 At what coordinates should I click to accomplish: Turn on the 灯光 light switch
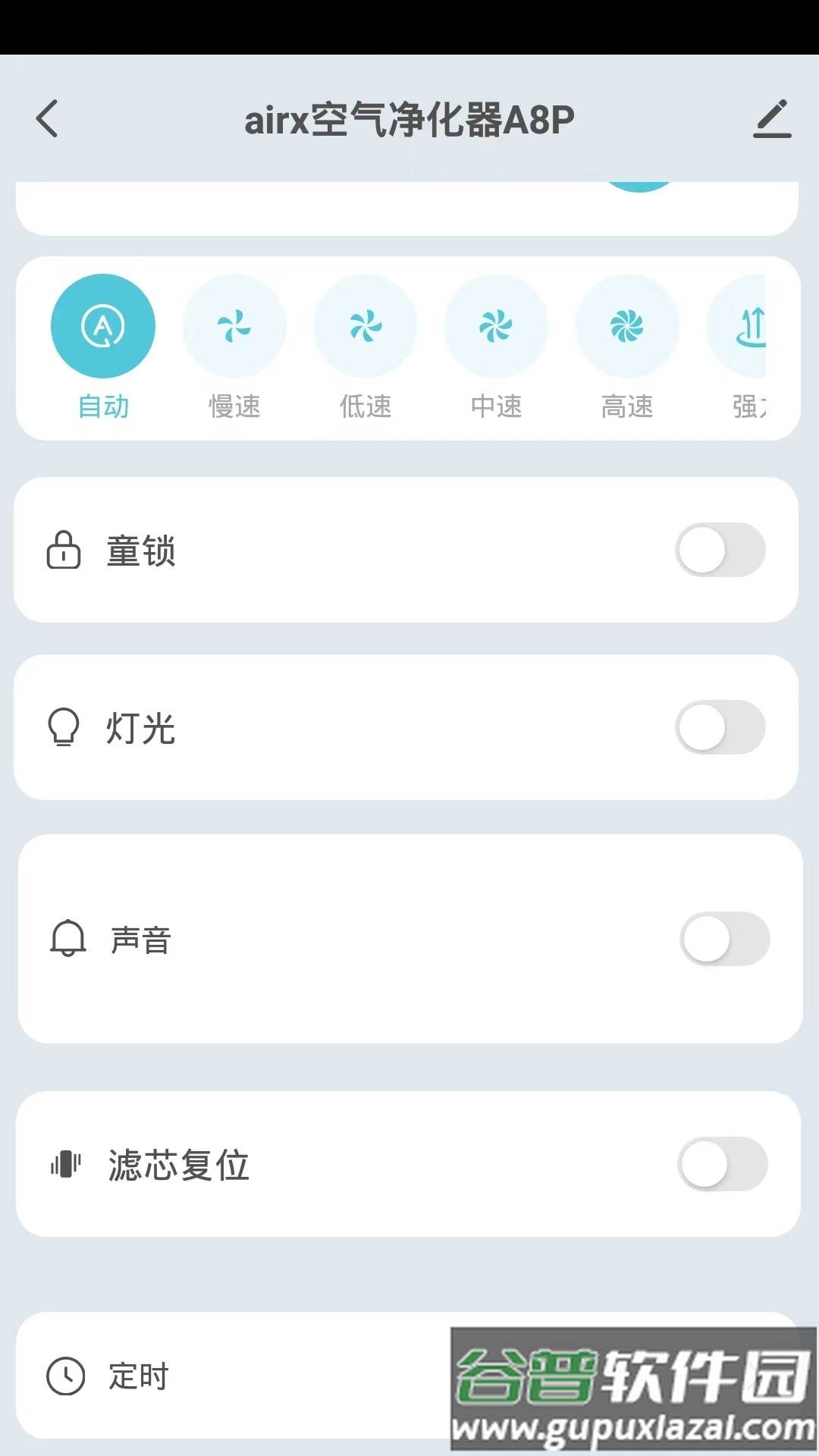coord(720,727)
